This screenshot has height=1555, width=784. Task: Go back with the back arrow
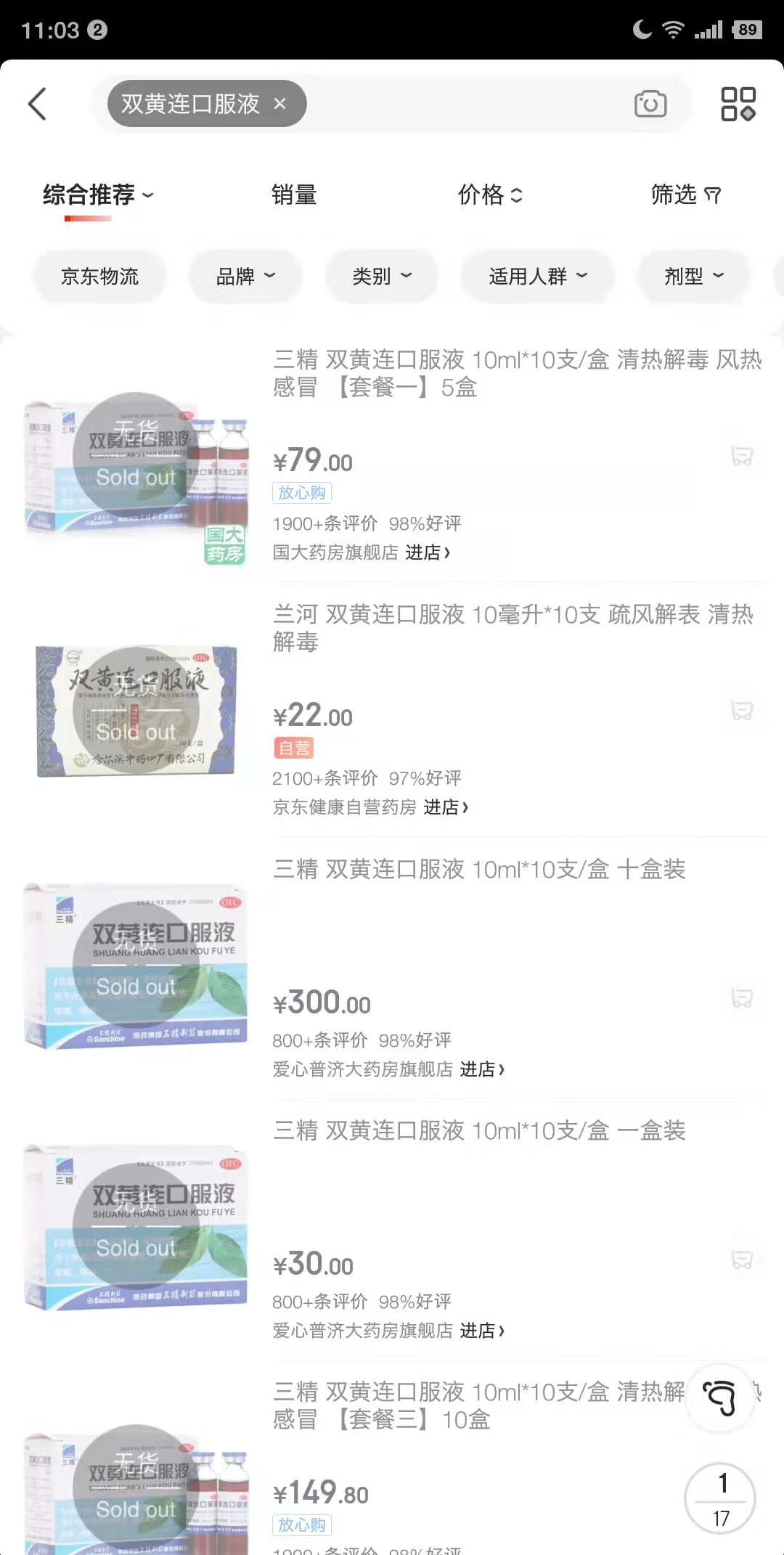click(x=38, y=104)
